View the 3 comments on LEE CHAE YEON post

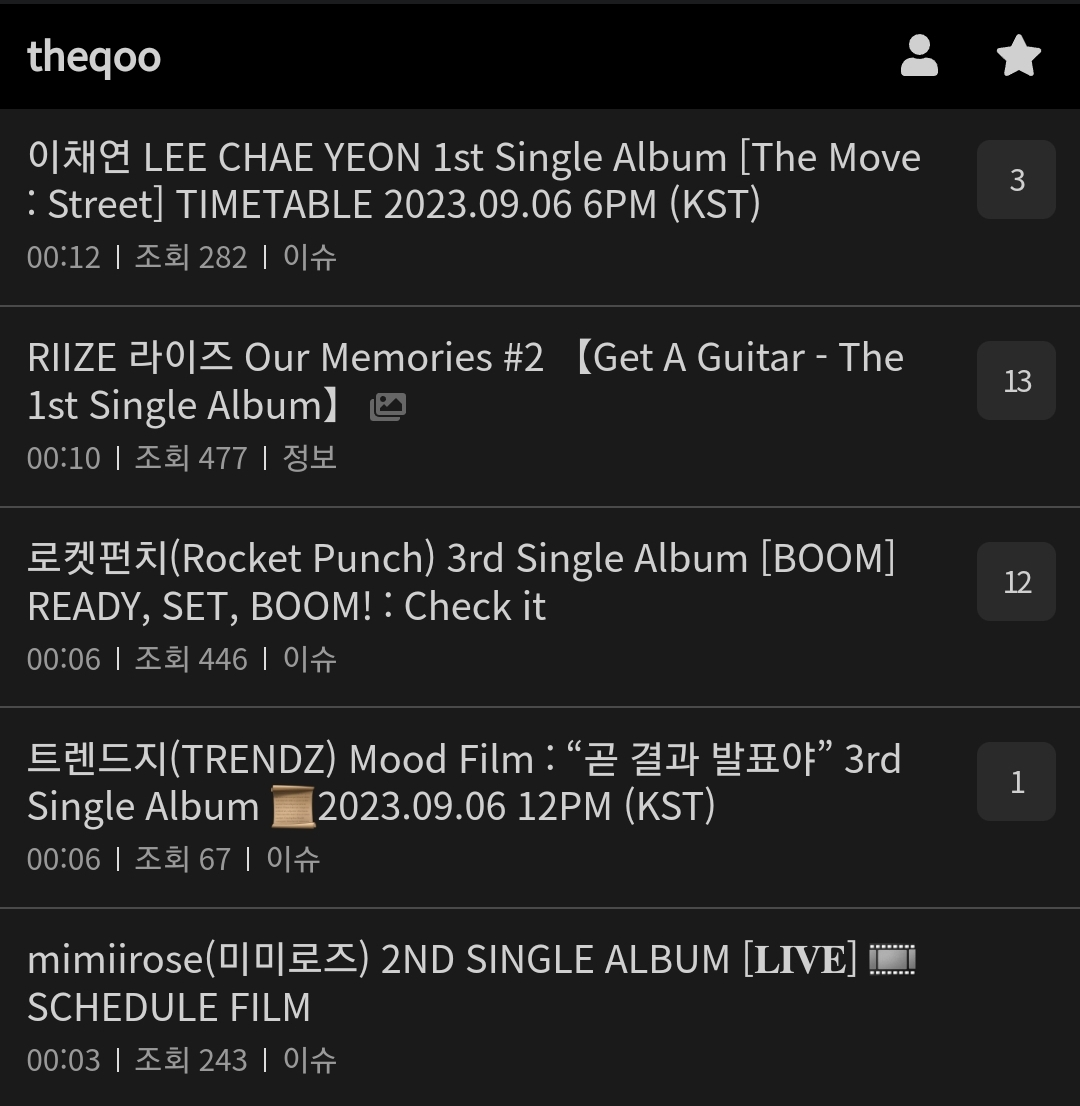coord(1016,180)
